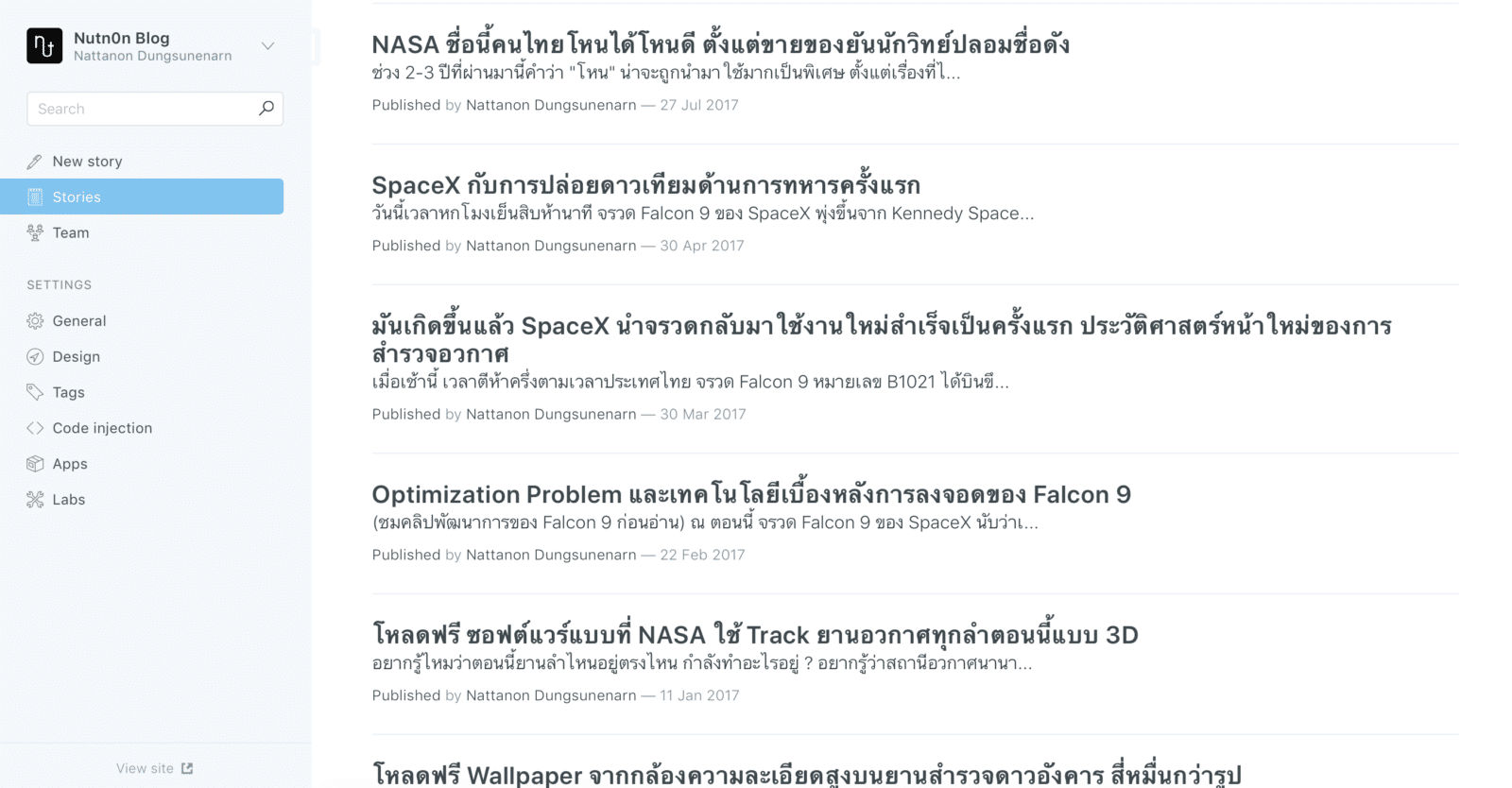
Task: Open the story published 30 Mar 2017
Action: point(881,327)
